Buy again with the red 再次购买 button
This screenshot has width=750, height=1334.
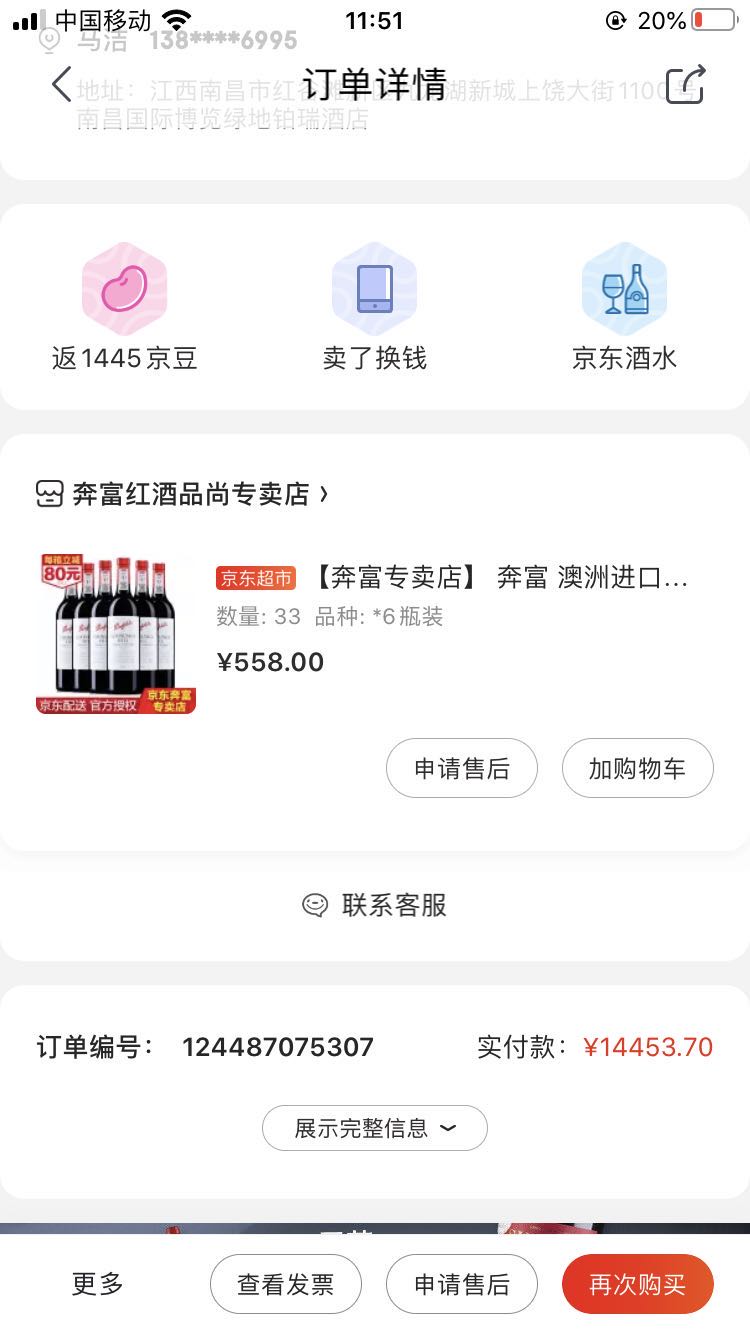(637, 1284)
